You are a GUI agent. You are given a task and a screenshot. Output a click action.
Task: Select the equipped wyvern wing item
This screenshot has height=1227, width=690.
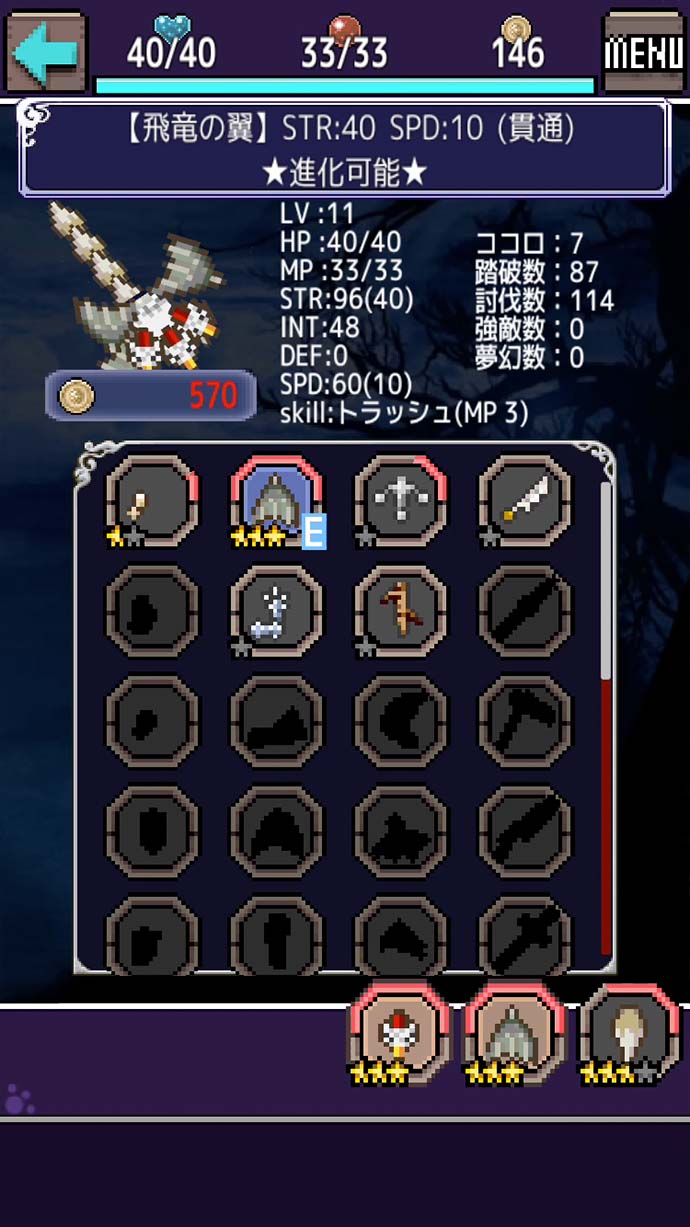point(277,501)
